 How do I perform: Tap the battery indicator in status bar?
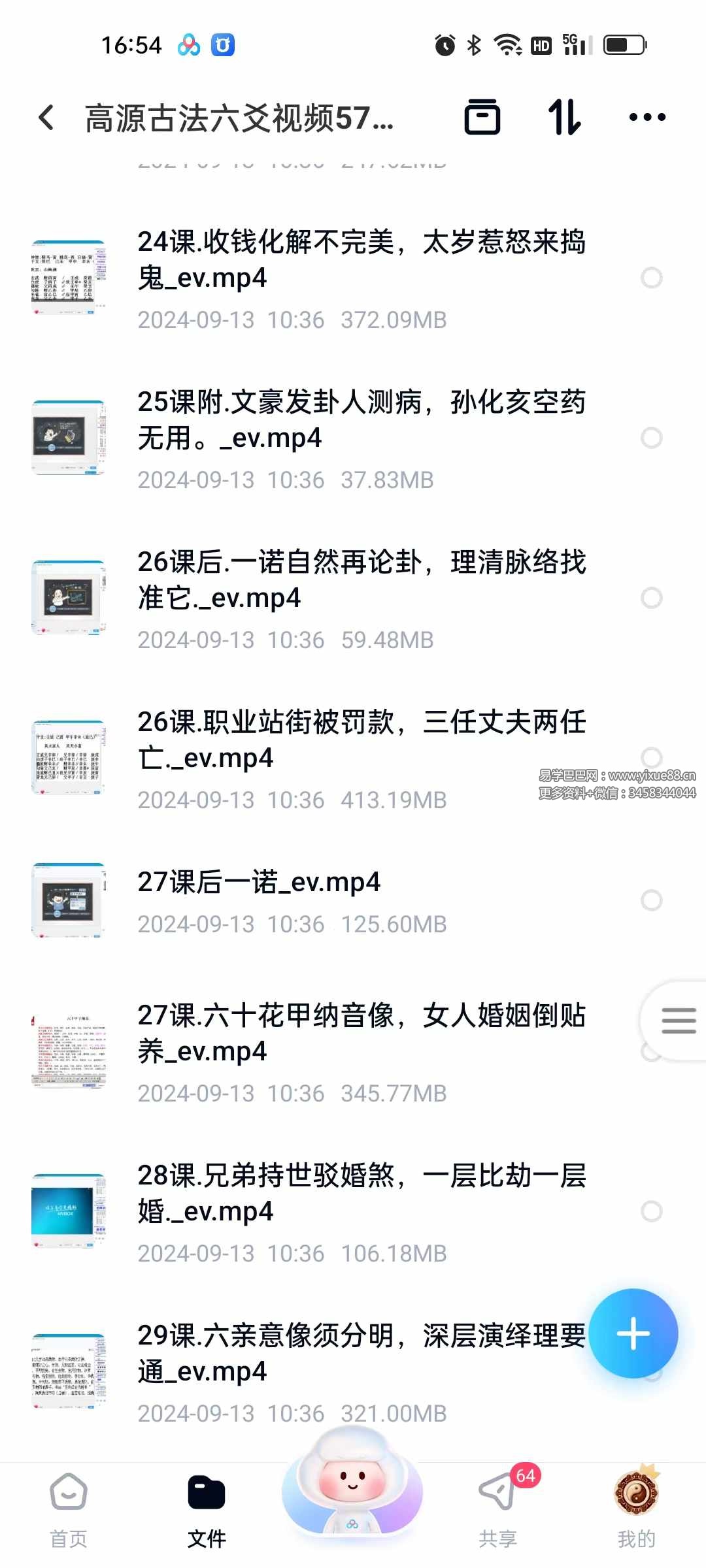coord(623,44)
